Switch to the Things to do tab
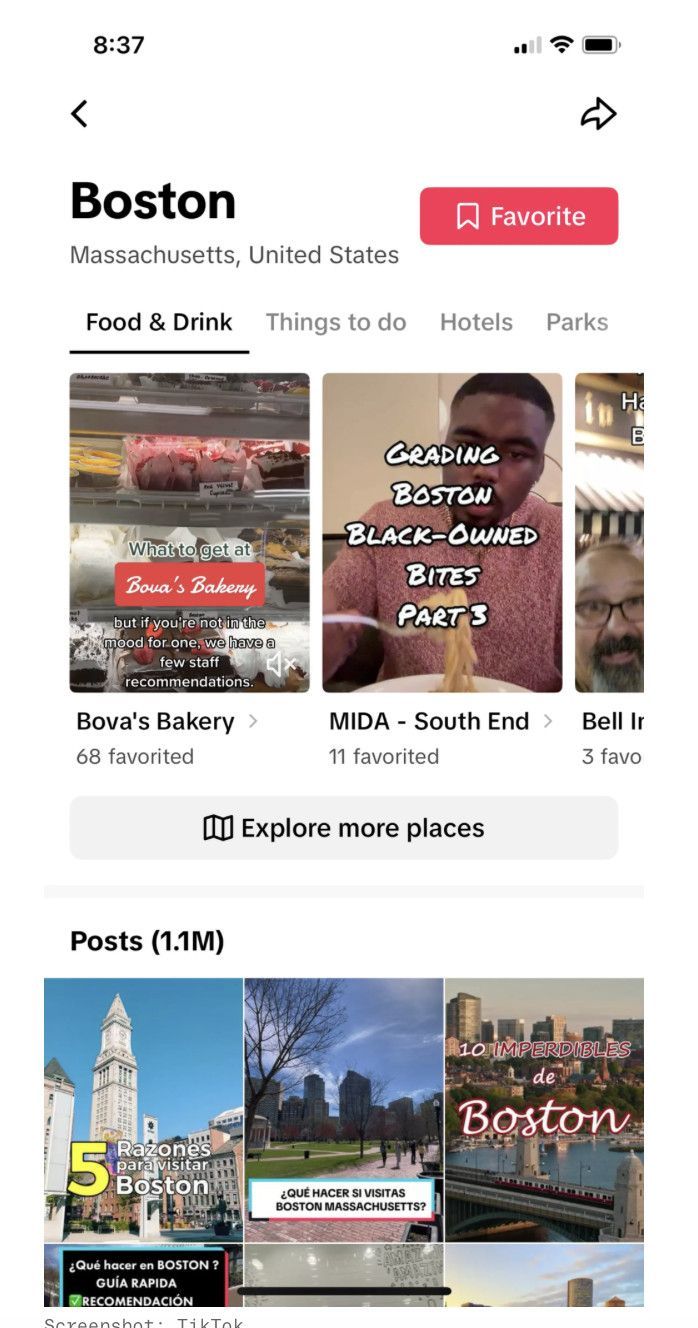 336,322
